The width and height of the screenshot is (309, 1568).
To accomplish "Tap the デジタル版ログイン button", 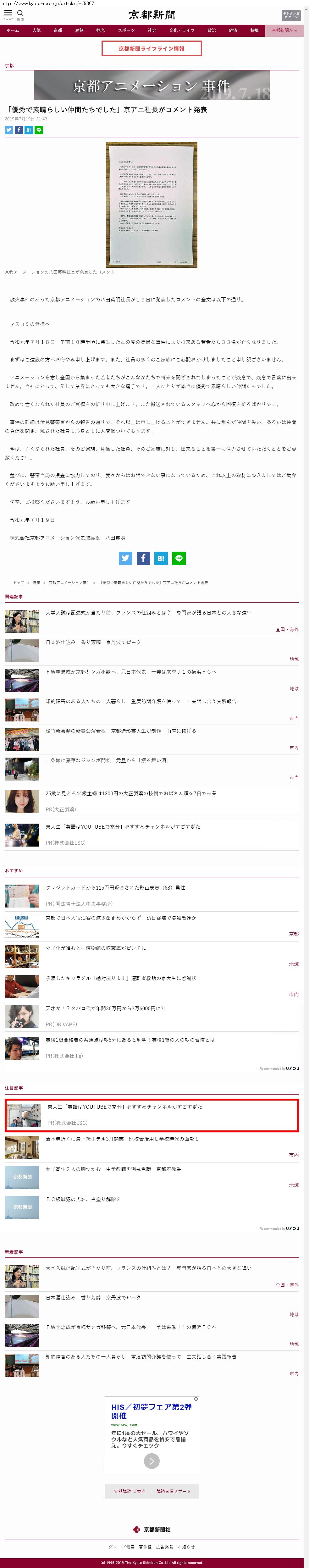I will click(x=291, y=15).
